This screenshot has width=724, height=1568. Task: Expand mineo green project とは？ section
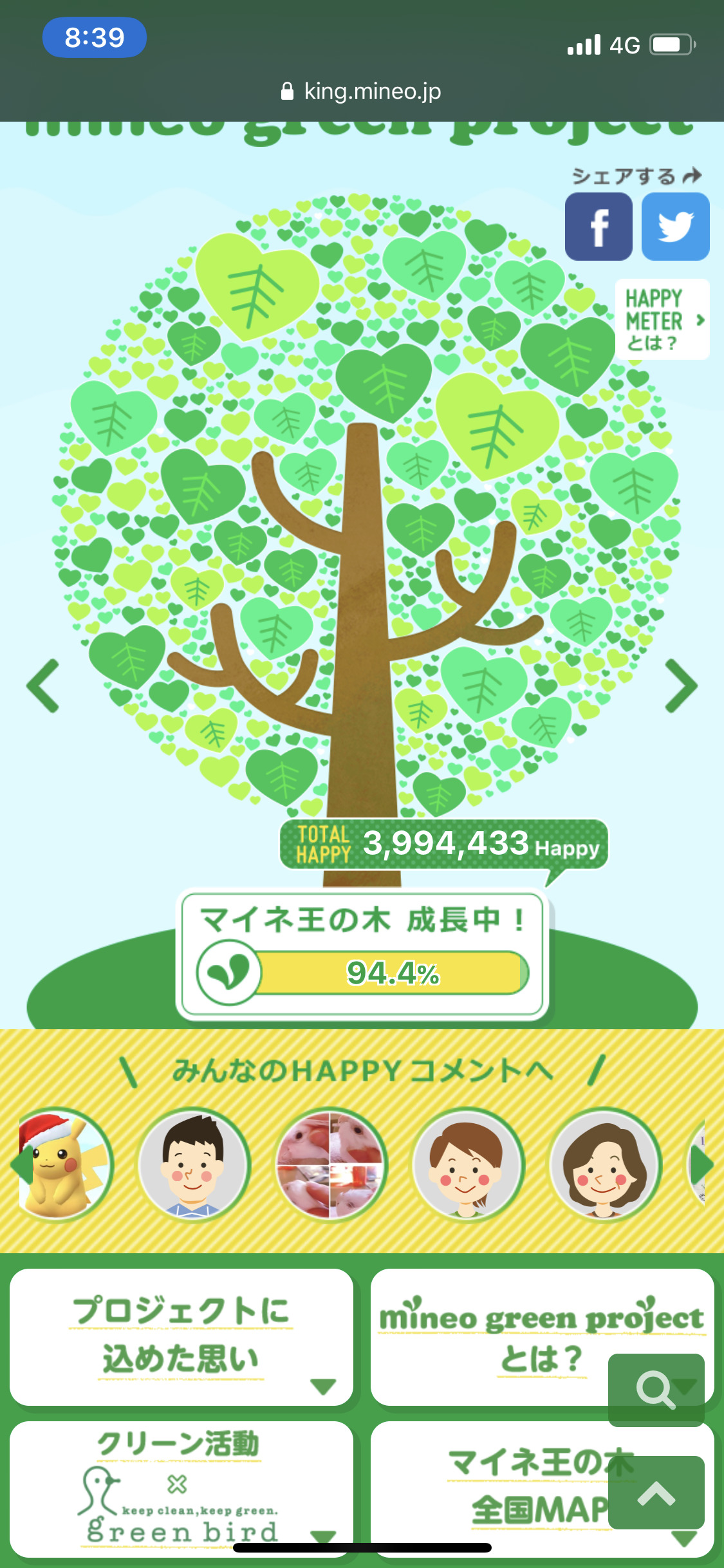coord(542,1337)
